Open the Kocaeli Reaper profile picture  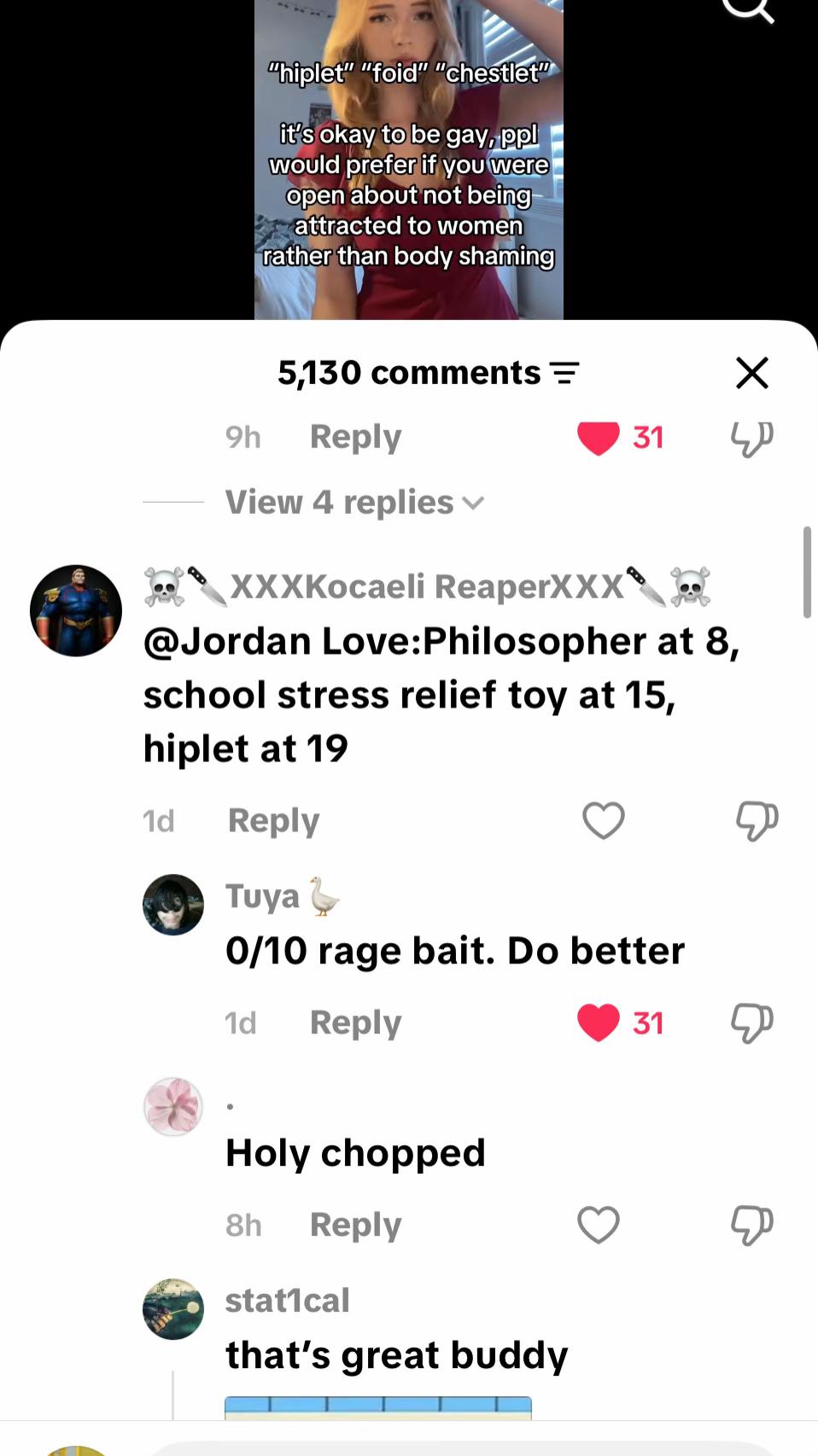coord(76,610)
